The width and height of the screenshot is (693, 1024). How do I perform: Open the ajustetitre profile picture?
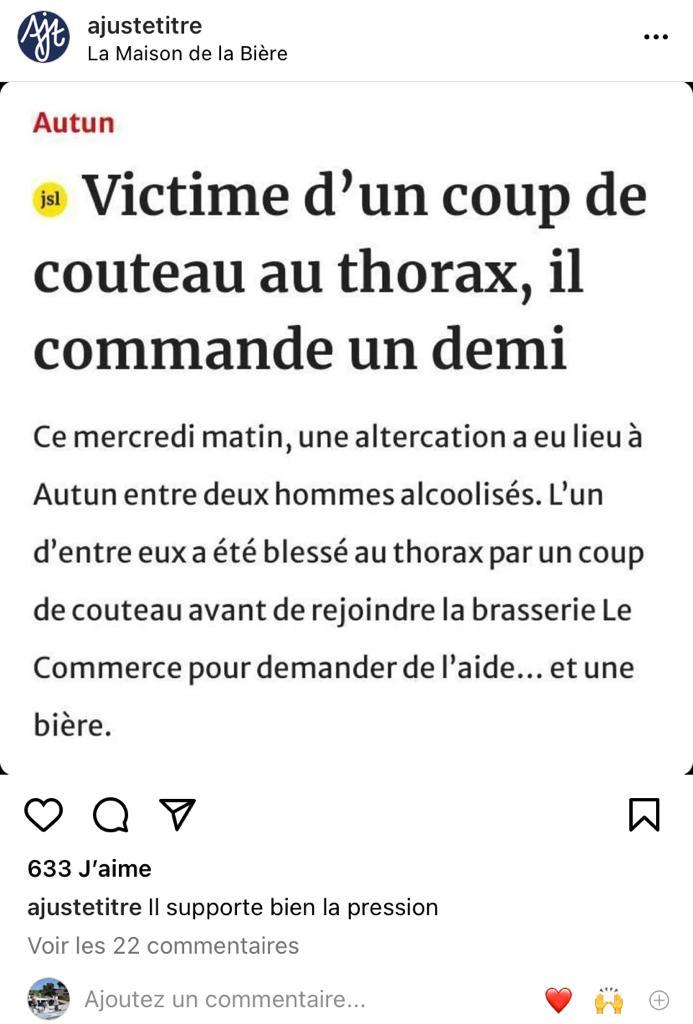tap(44, 38)
